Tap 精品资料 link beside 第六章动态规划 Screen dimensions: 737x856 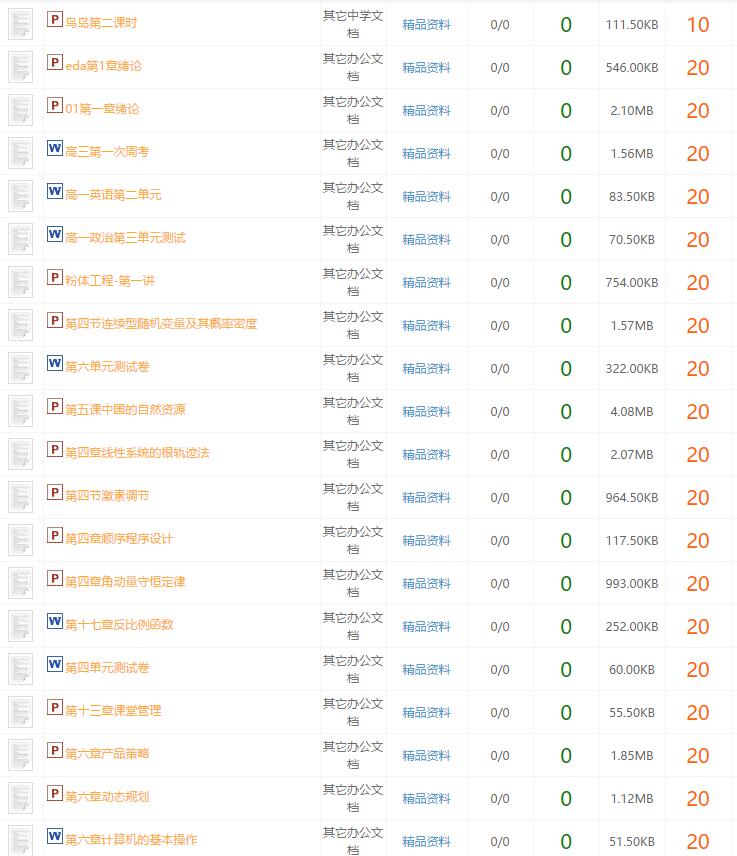pos(426,798)
